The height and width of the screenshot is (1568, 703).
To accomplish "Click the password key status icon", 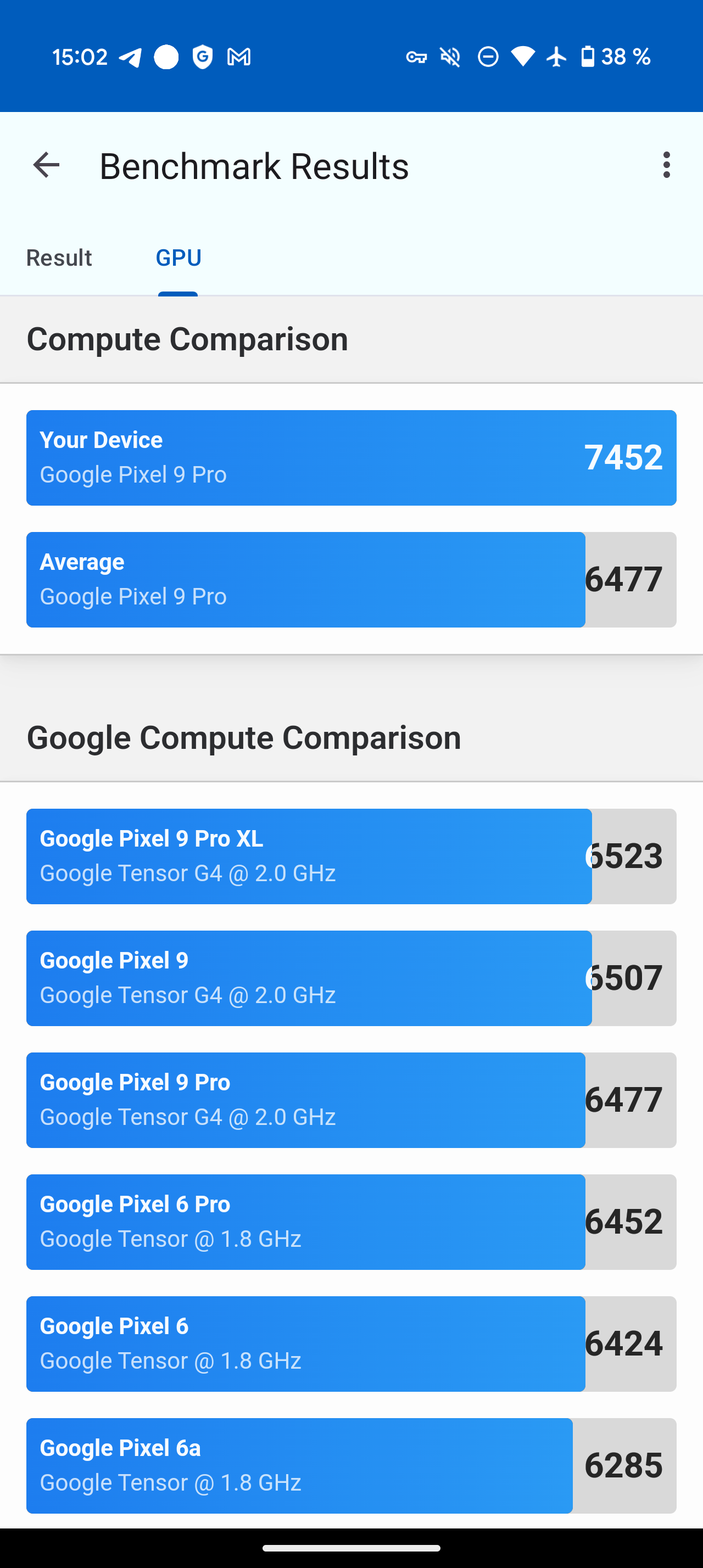I will click(417, 56).
